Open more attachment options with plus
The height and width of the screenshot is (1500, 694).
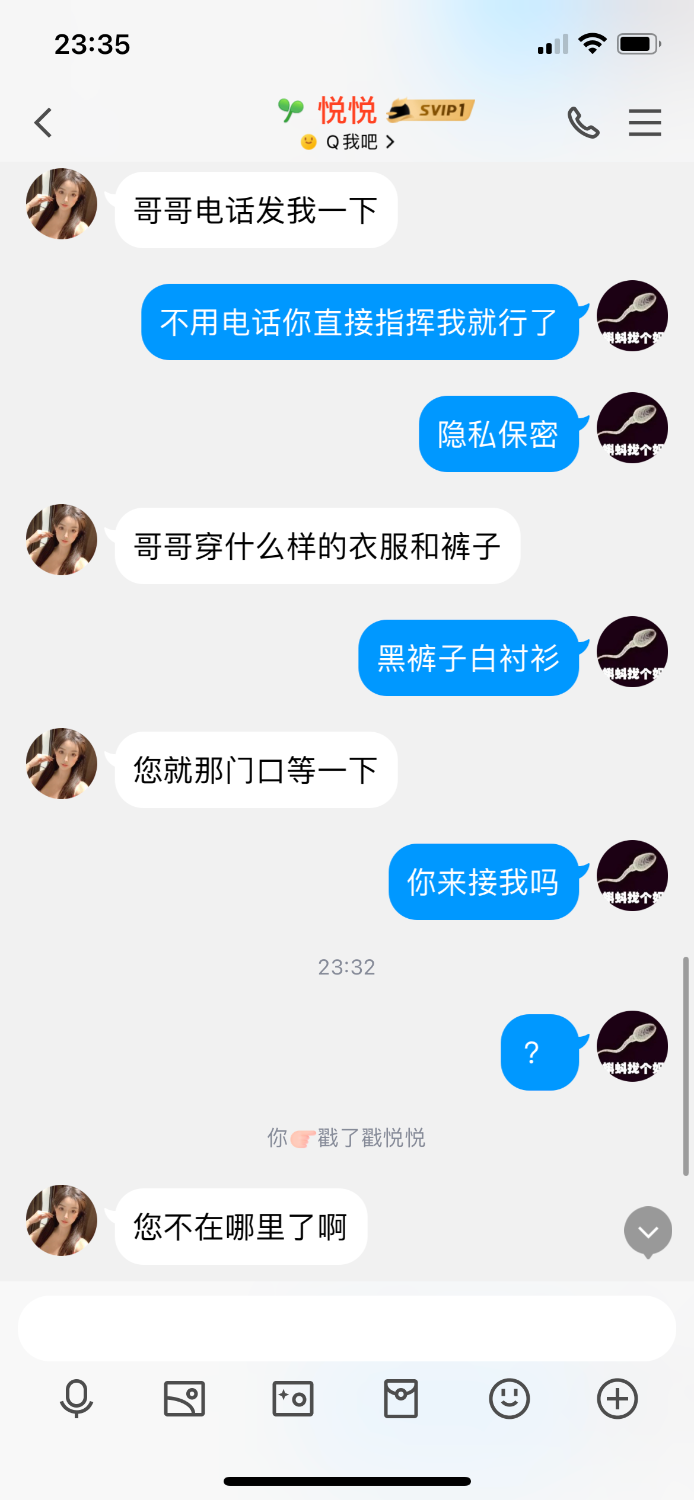coord(617,1398)
